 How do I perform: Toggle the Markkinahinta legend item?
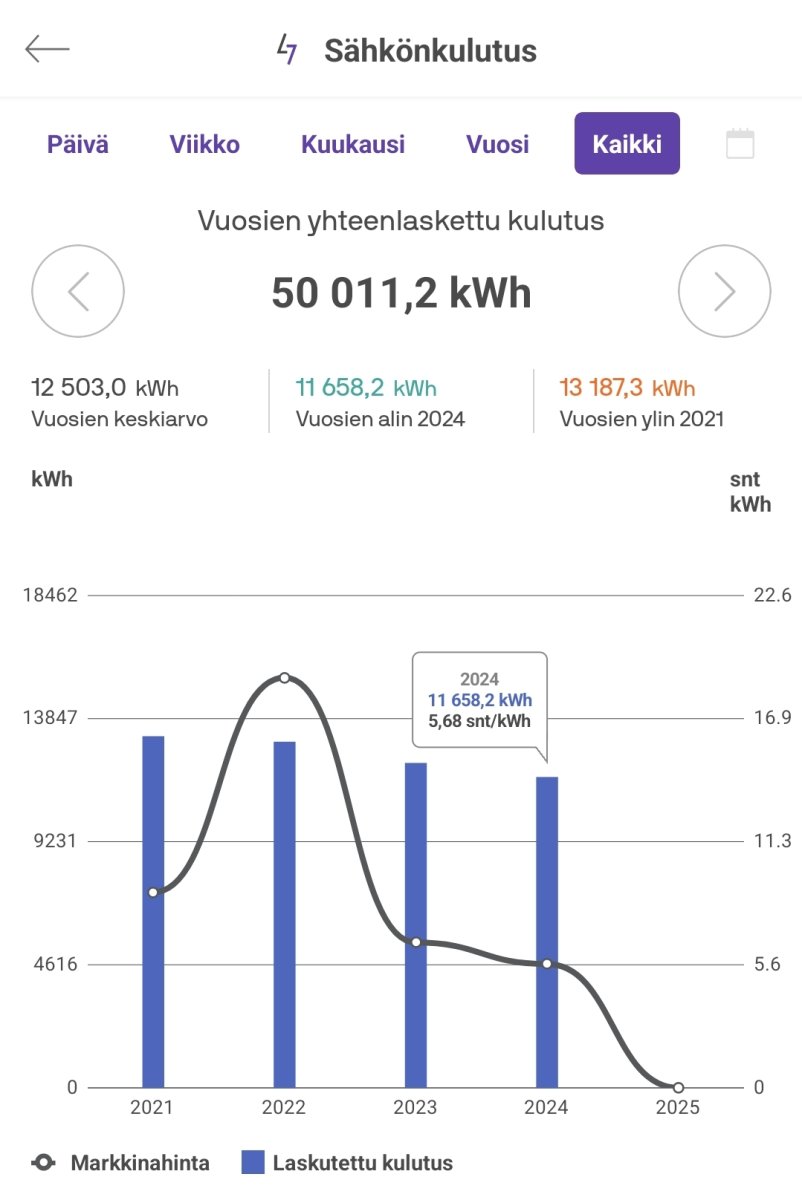point(121,1163)
